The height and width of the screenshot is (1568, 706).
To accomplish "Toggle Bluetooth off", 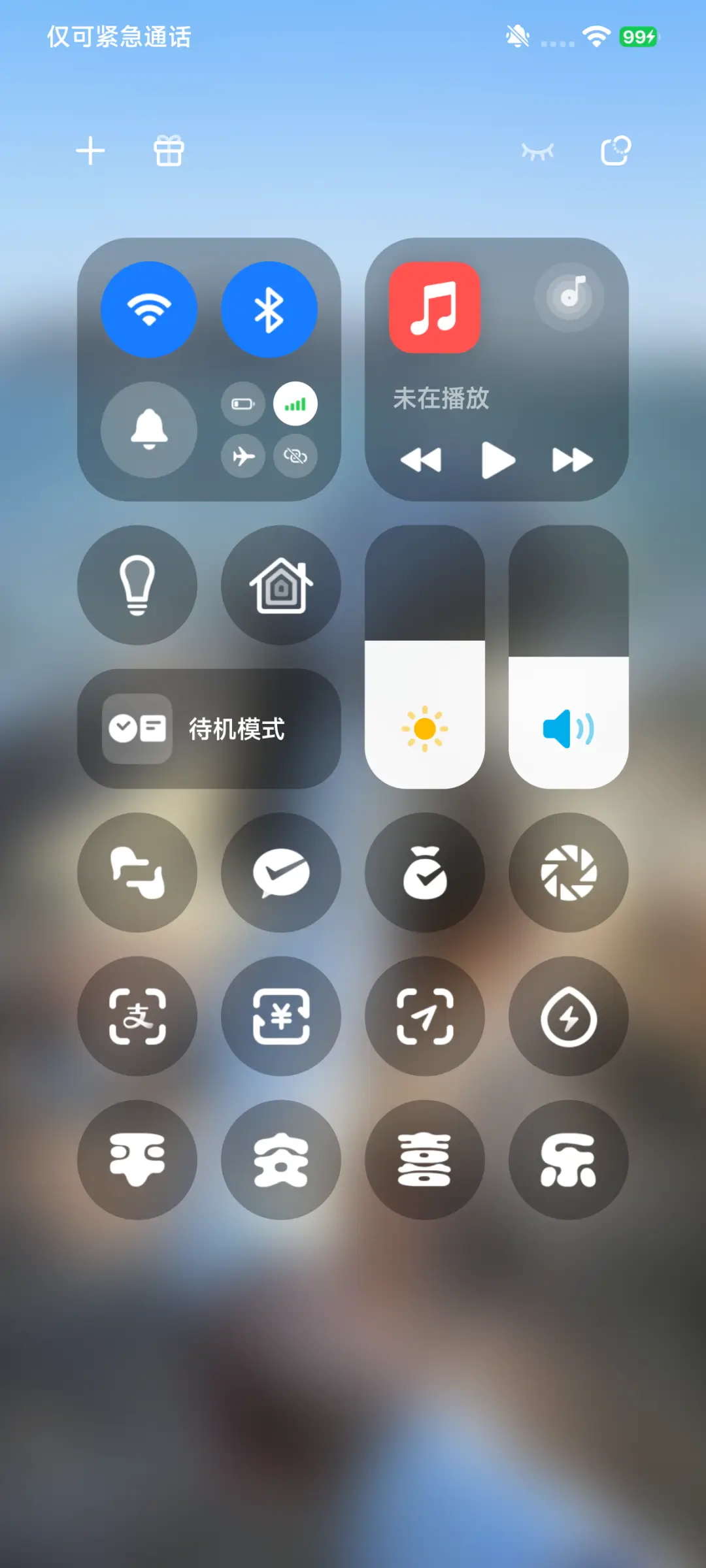I will (269, 310).
